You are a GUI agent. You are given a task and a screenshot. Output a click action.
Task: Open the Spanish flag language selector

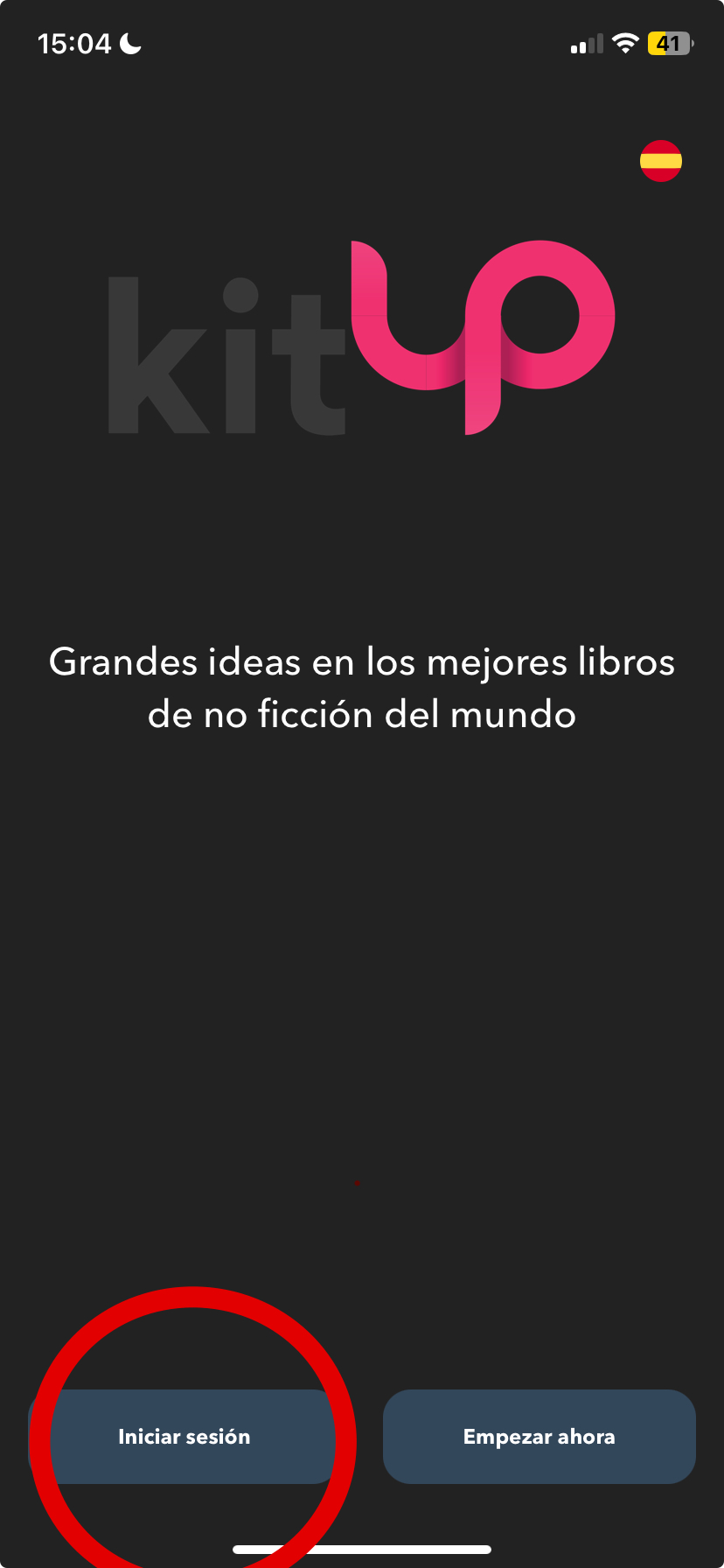pyautogui.click(x=661, y=161)
